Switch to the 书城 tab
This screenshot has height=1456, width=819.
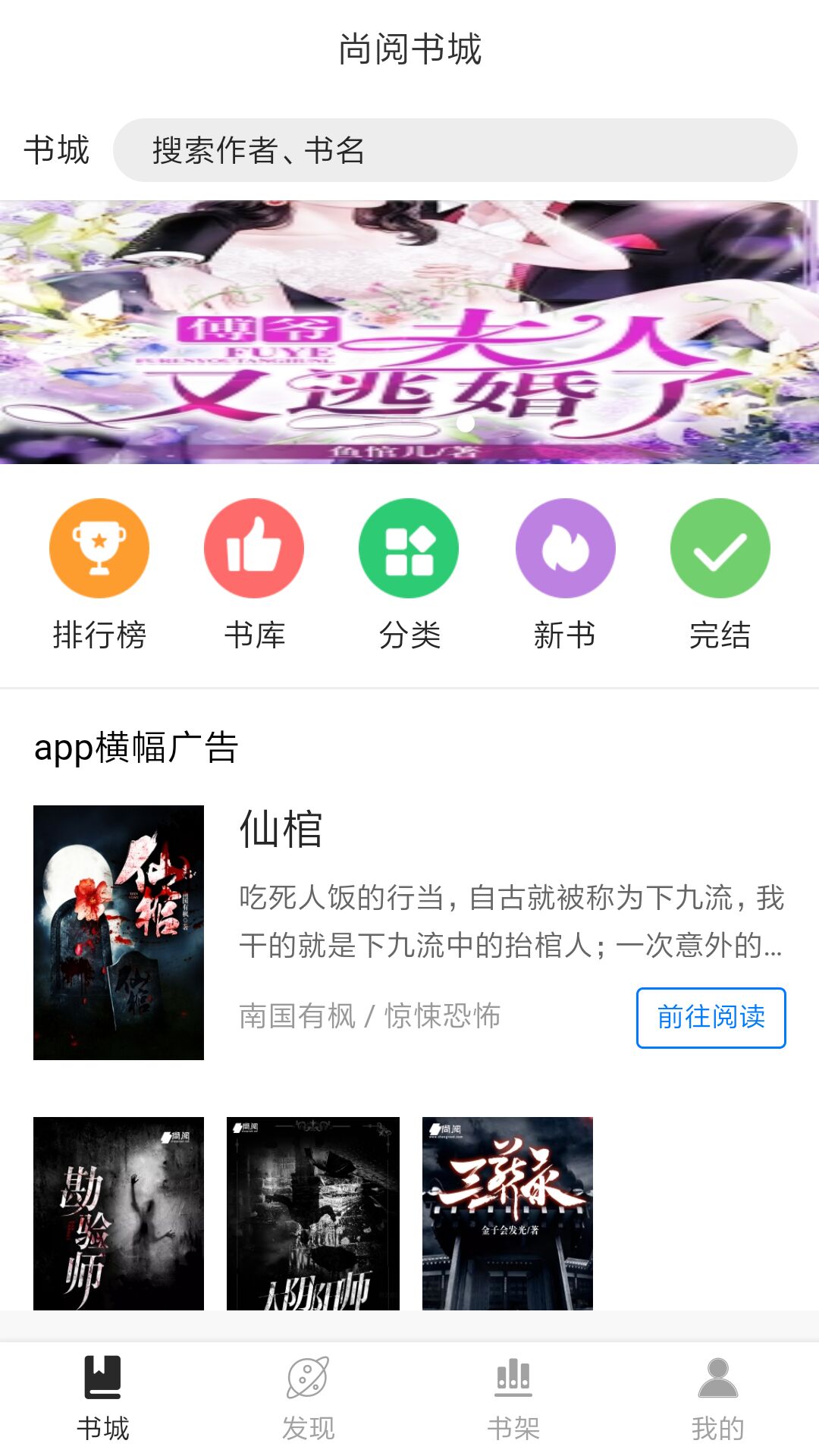pyautogui.click(x=102, y=1398)
